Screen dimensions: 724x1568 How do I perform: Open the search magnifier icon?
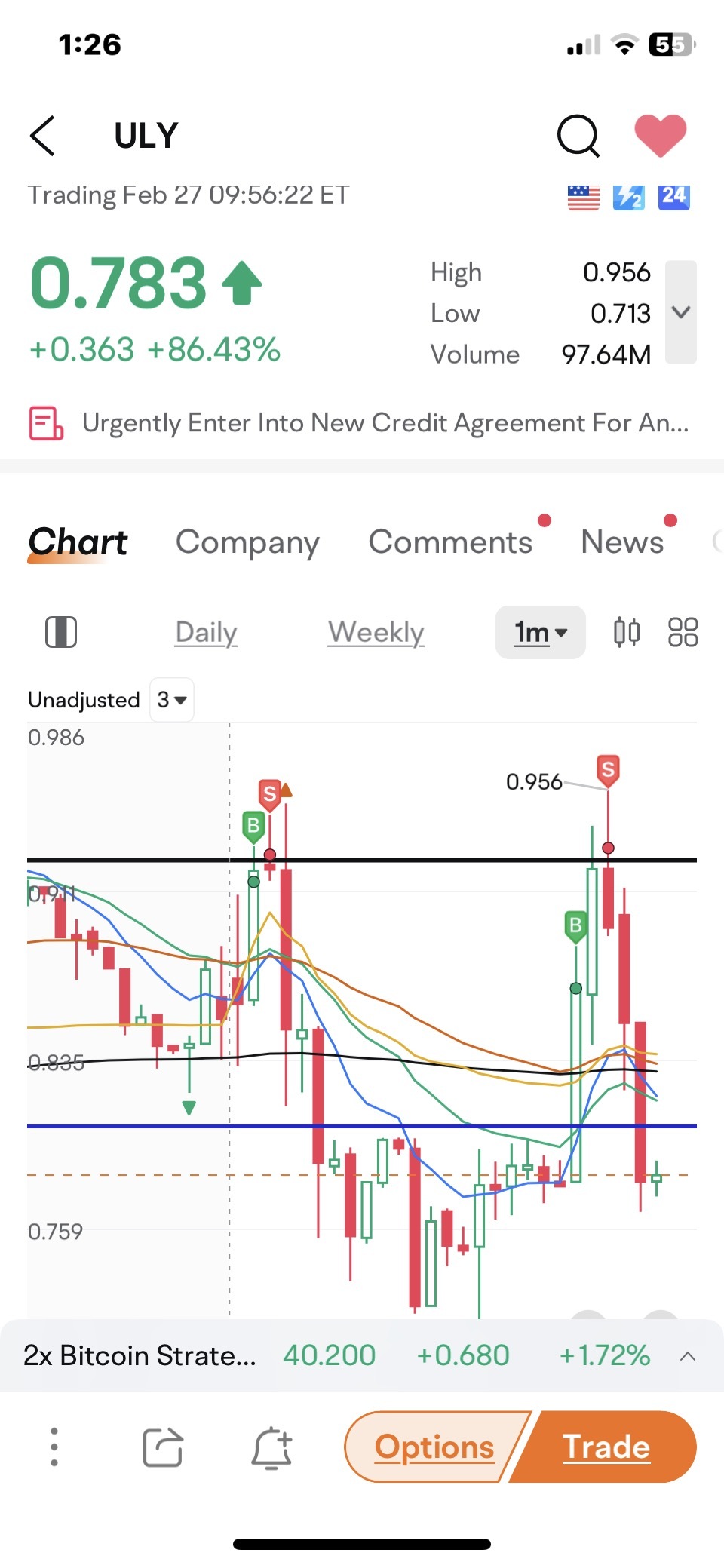click(x=578, y=136)
